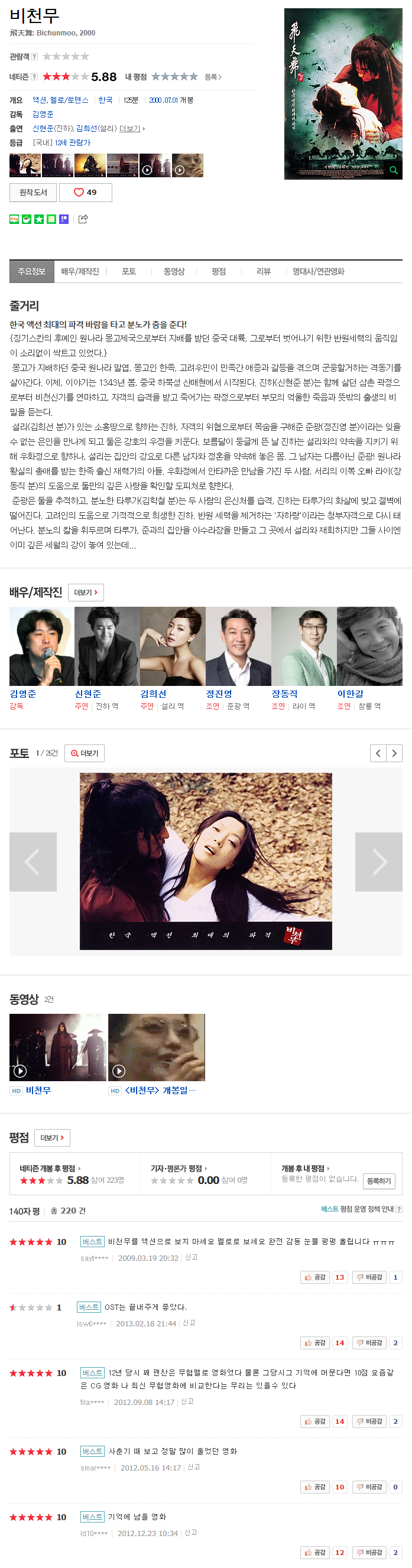The image size is (412, 1568).
Task: Switch to the 동영상 tab
Action: point(173,272)
